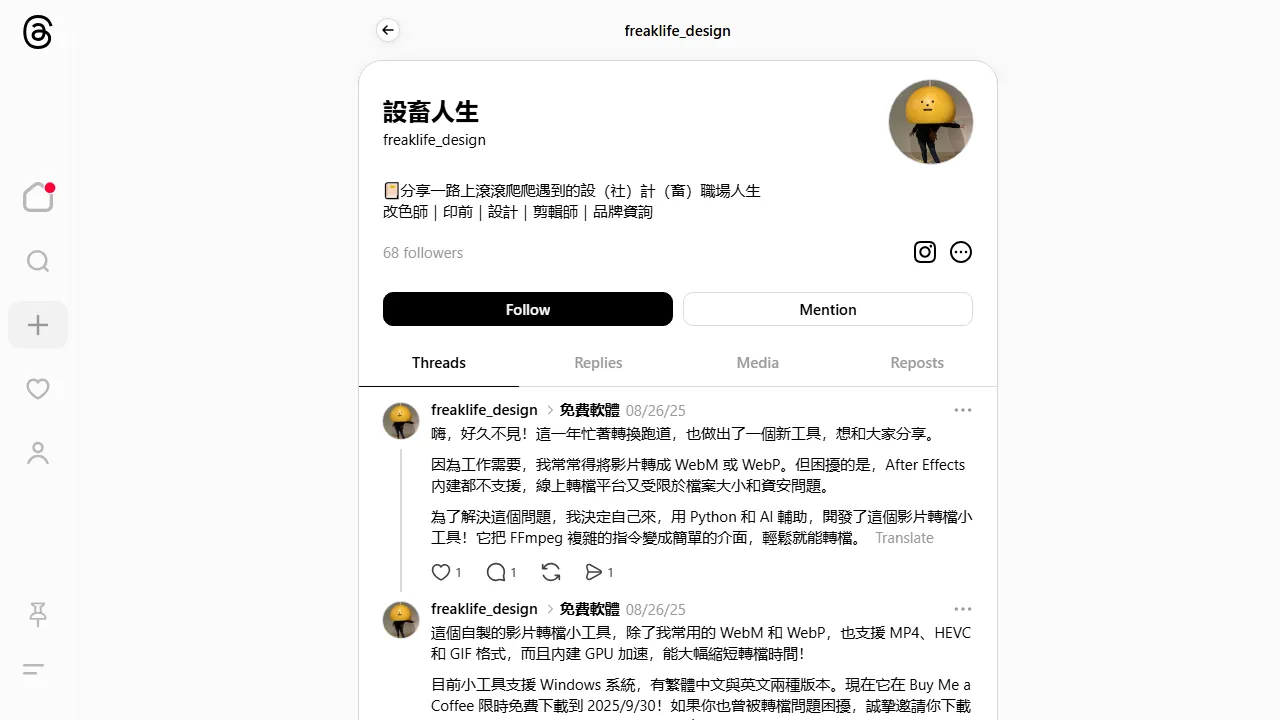Image resolution: width=1280 pixels, height=720 pixels.
Task: Open activity heart in sidebar
Action: point(38,389)
